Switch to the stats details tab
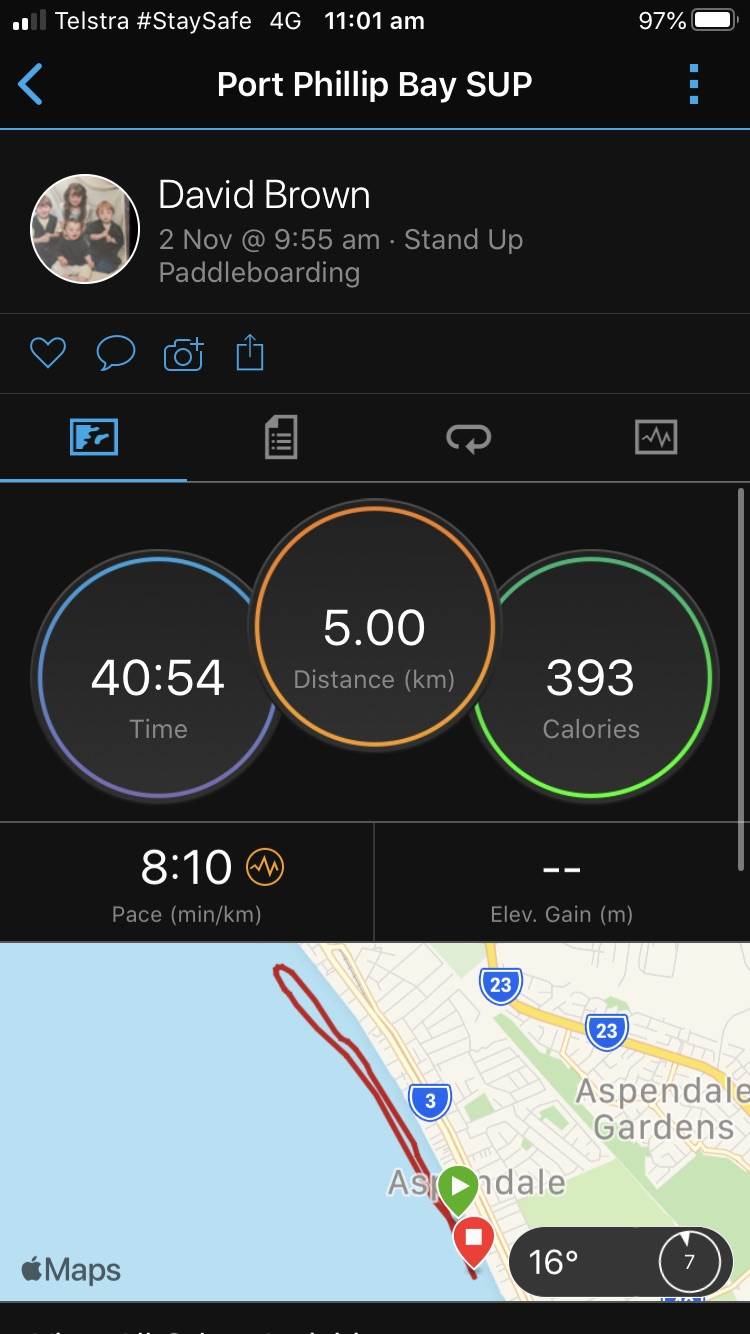750x1334 pixels. (281, 437)
